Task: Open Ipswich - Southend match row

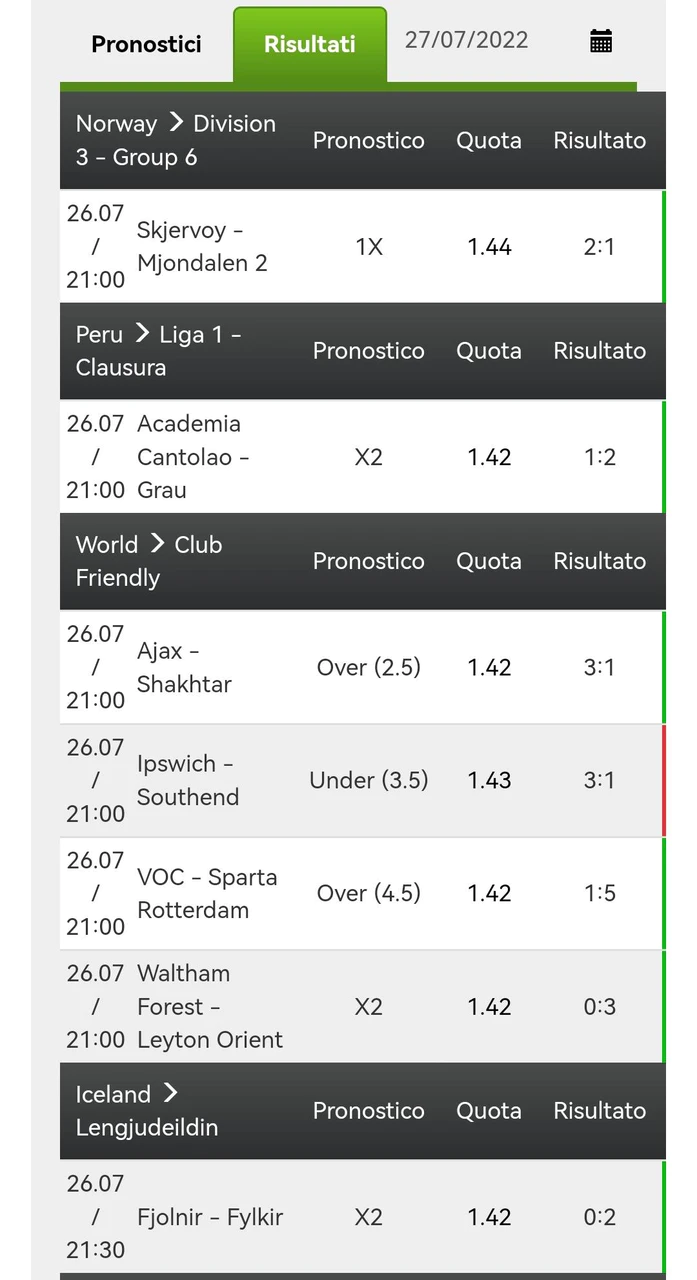Action: pos(188,780)
